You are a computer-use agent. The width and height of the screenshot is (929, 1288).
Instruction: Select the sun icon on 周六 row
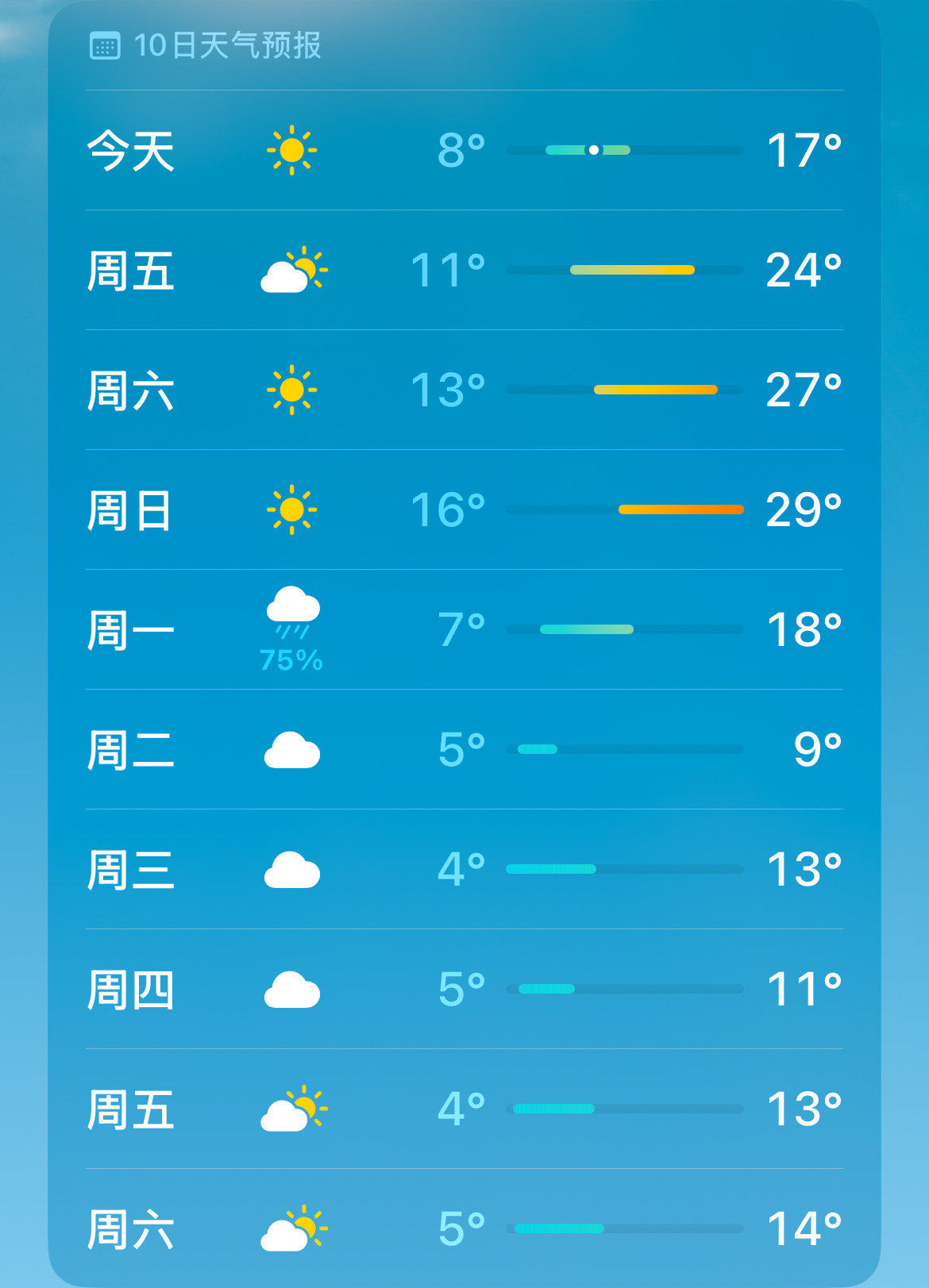pos(294,390)
